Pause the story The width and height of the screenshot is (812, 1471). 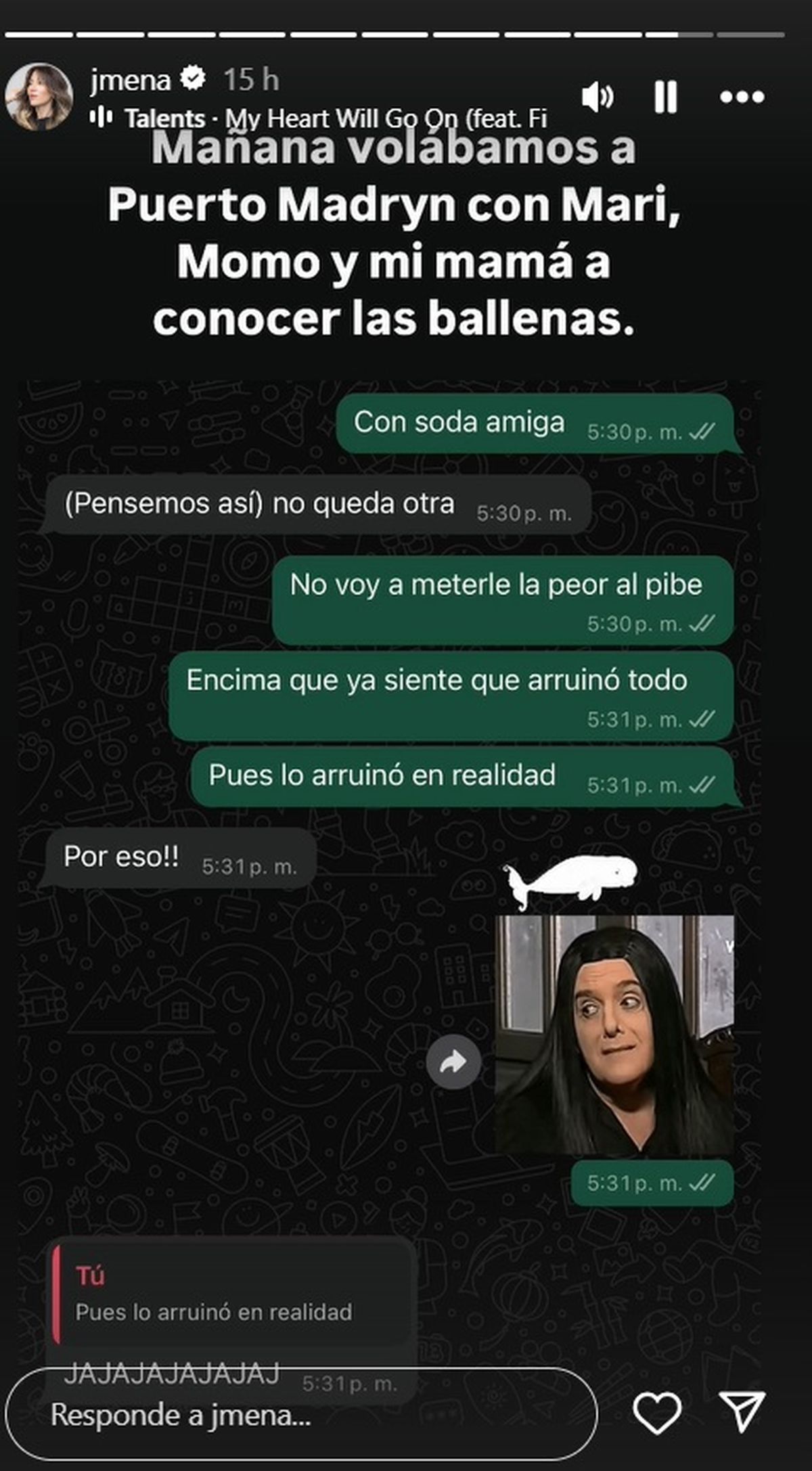[666, 97]
